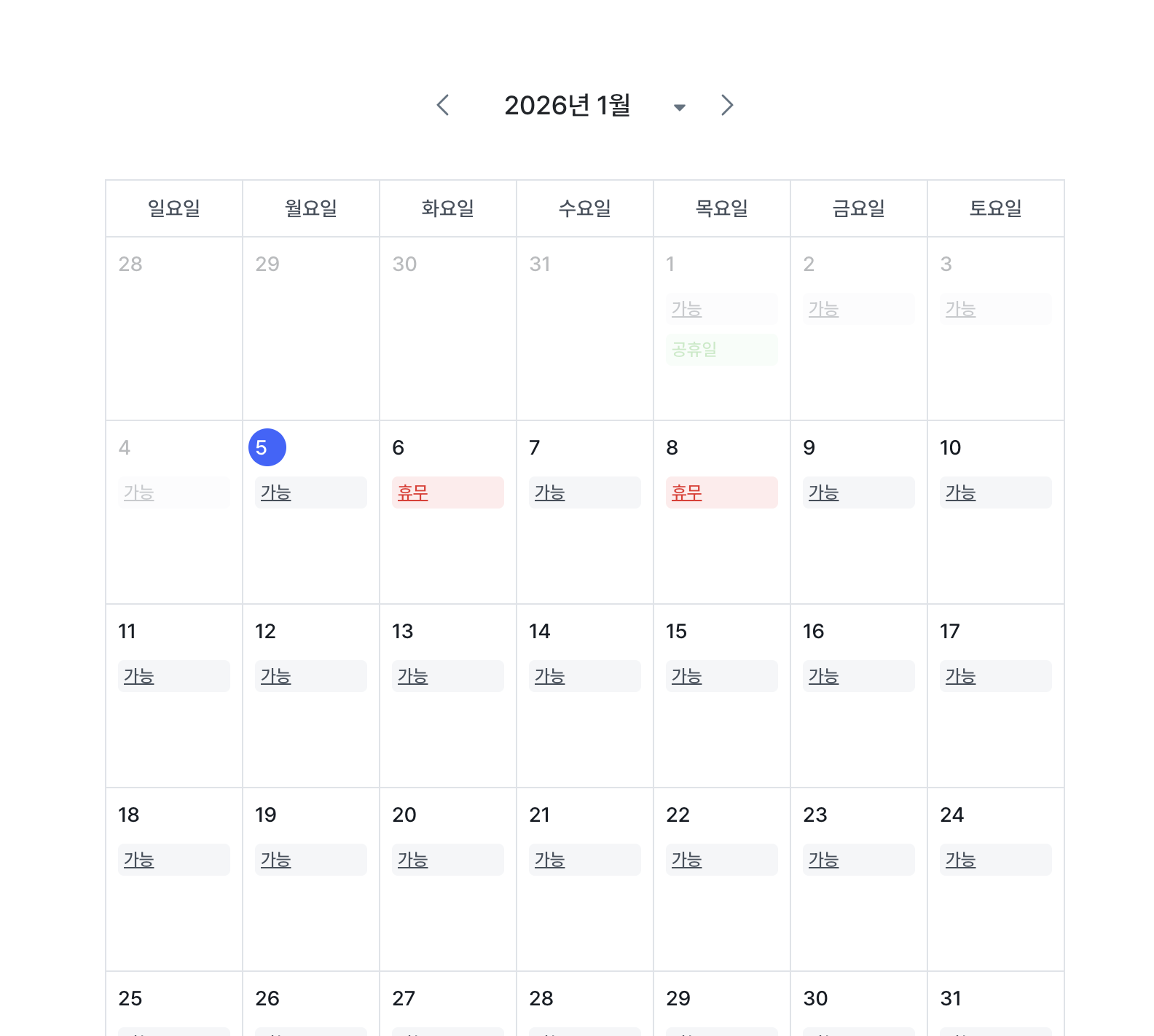Image resolution: width=1154 pixels, height=1036 pixels.
Task: Choose the 가능 link on January 20
Action: (413, 860)
